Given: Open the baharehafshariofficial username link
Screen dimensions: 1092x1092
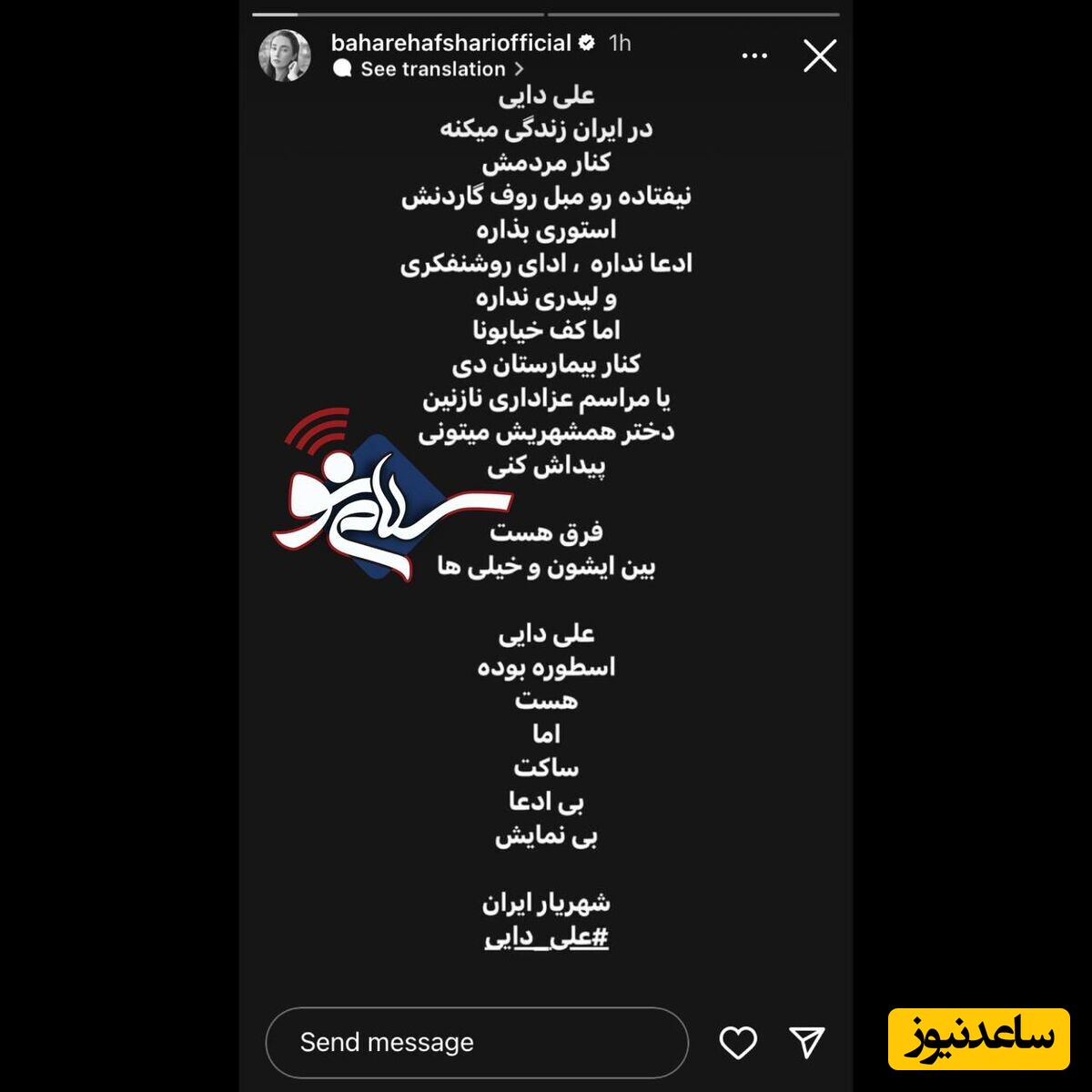Looking at the screenshot, I should click(x=450, y=43).
